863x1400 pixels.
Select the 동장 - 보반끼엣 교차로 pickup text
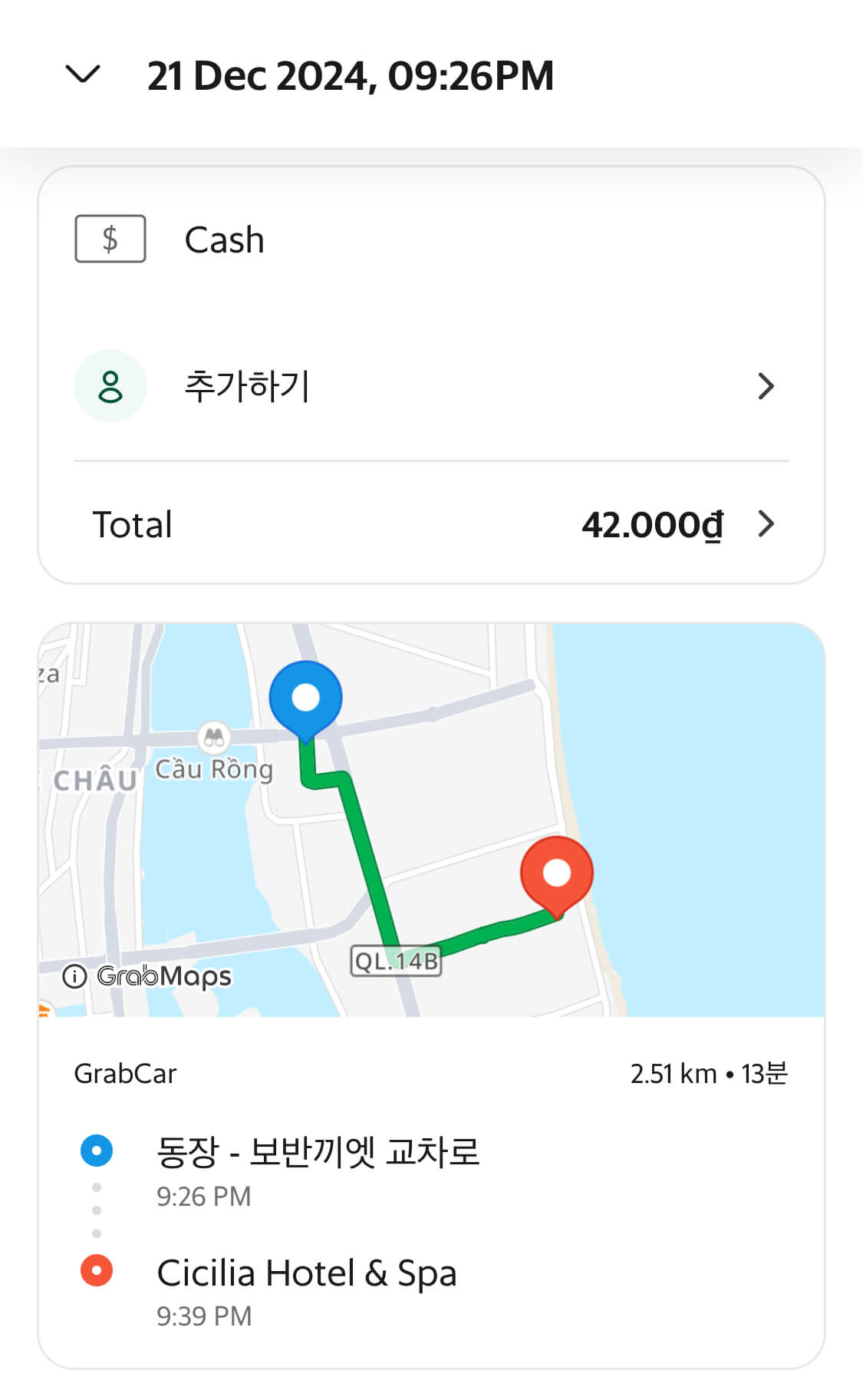[x=319, y=1150]
